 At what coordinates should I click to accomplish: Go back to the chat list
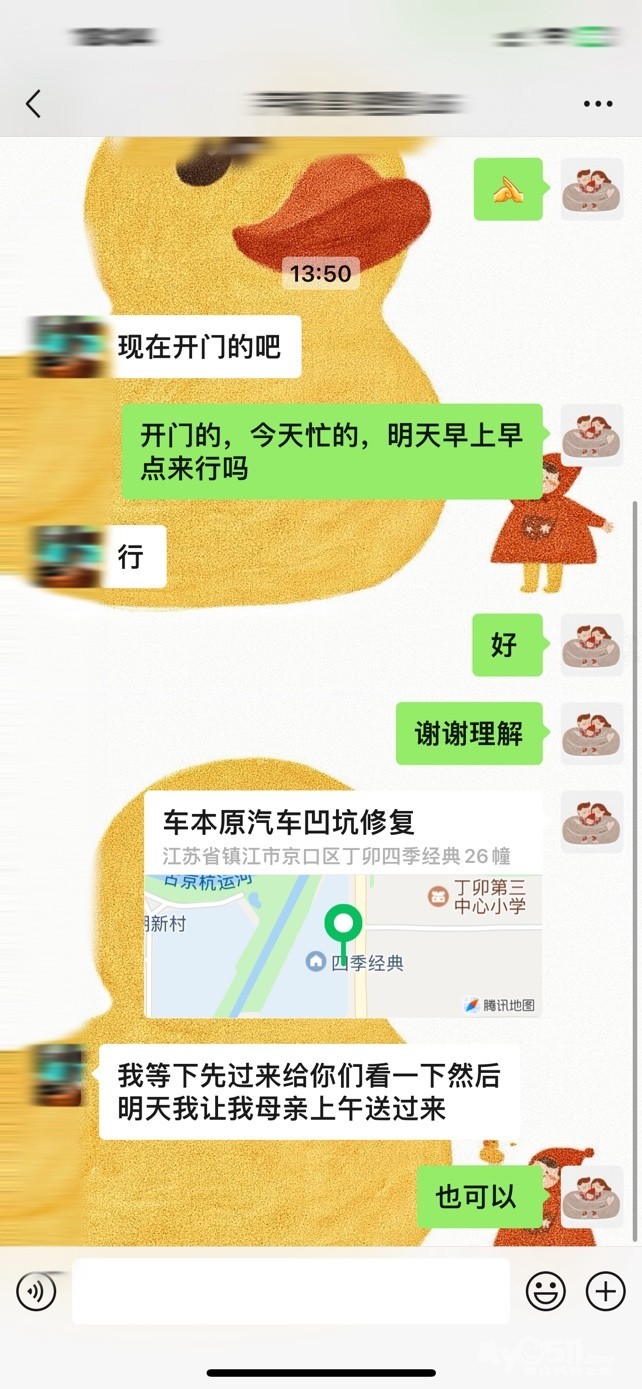pyautogui.click(x=33, y=104)
